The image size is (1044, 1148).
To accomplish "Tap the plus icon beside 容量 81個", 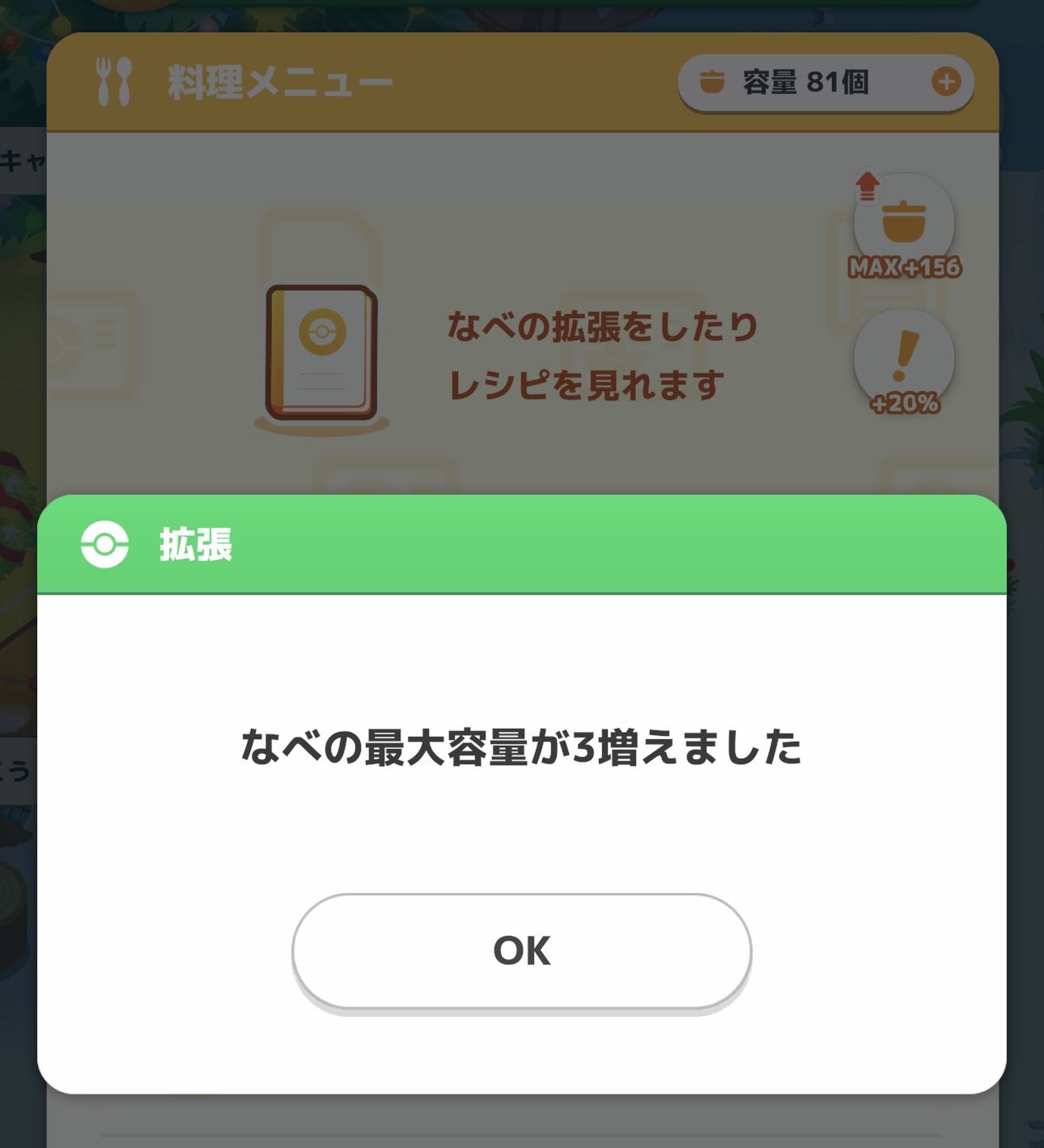I will pyautogui.click(x=945, y=82).
